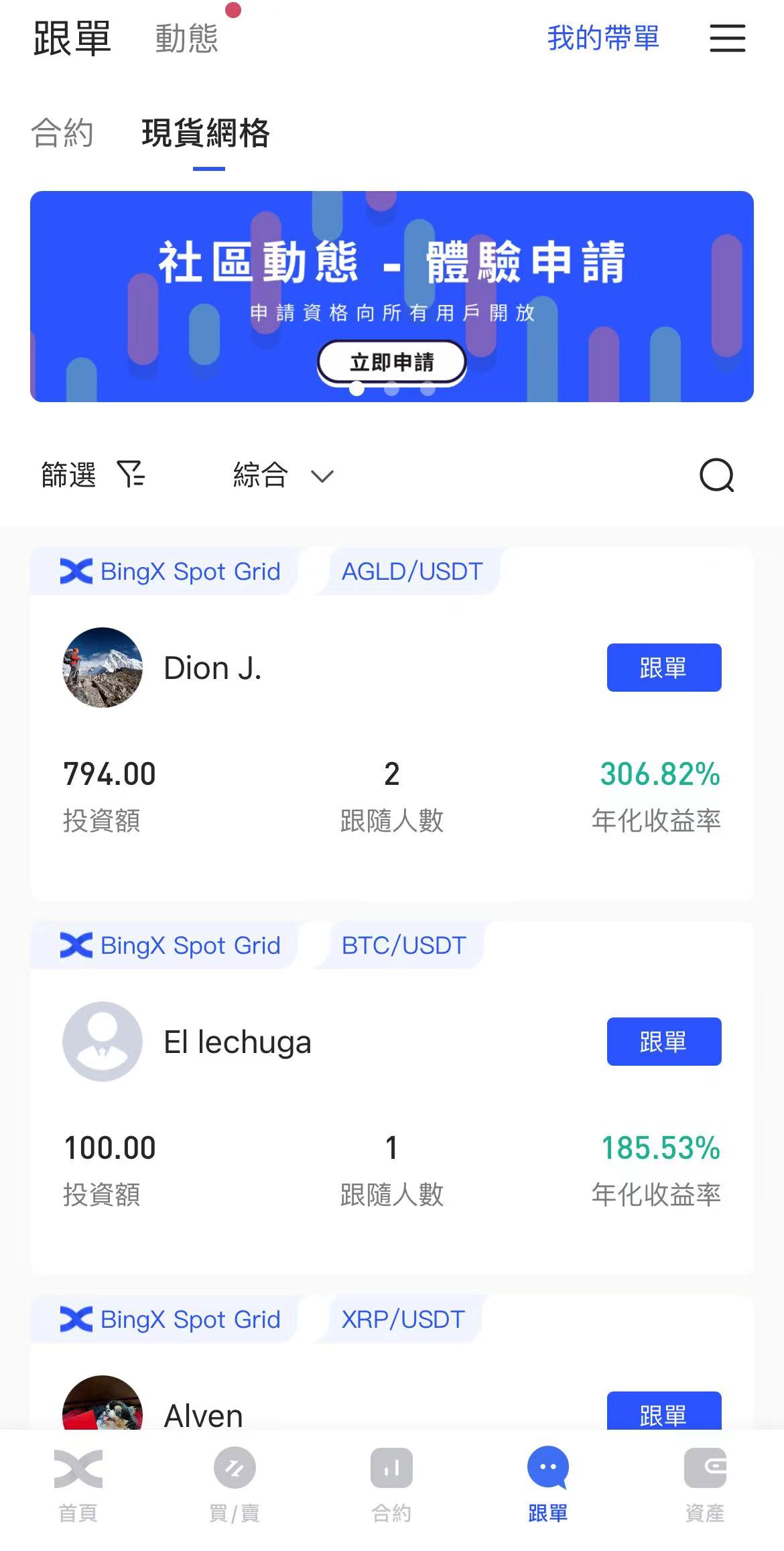The image size is (784, 1551).
Task: Switch to 合約 in bottom navigation
Action: (x=391, y=1484)
